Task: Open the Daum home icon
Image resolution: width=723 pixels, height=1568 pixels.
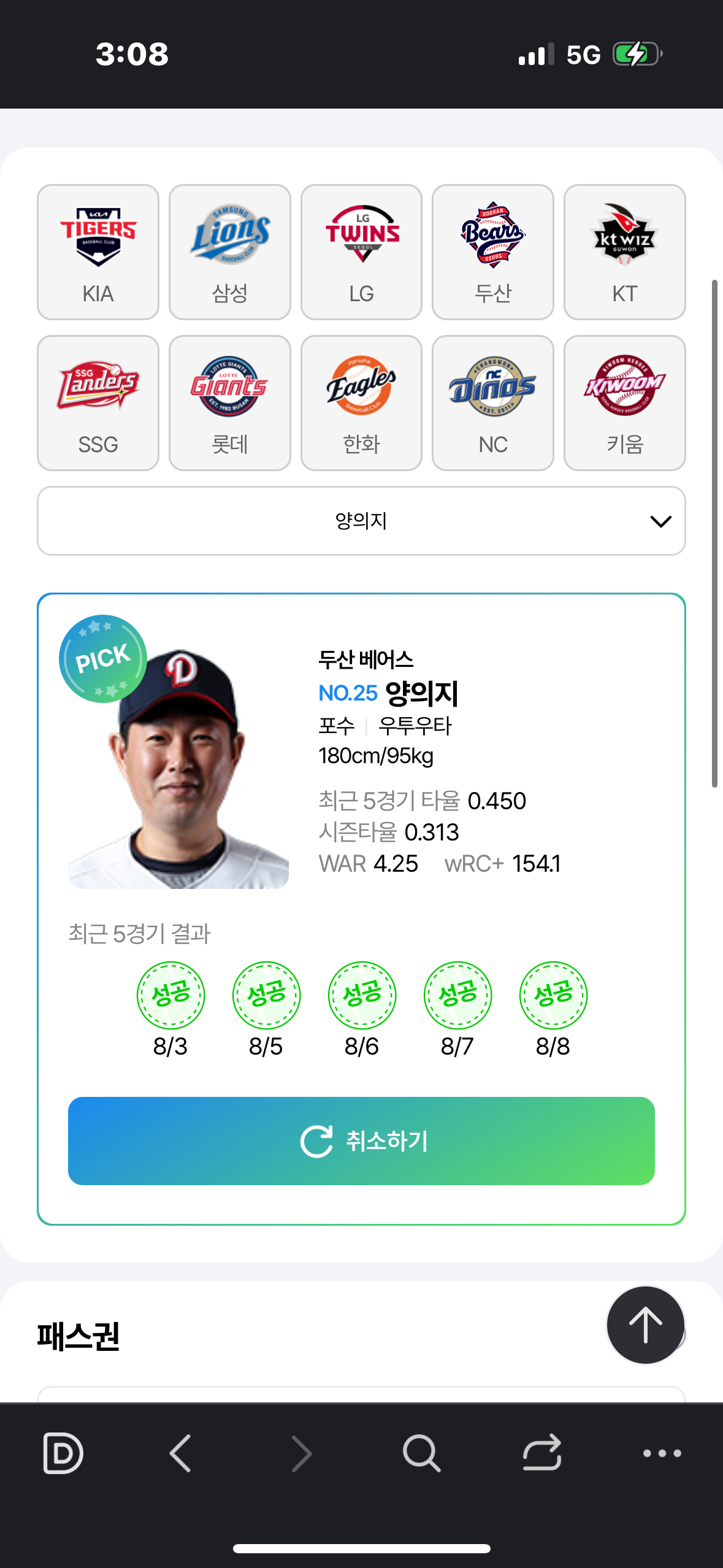Action: click(x=63, y=1453)
